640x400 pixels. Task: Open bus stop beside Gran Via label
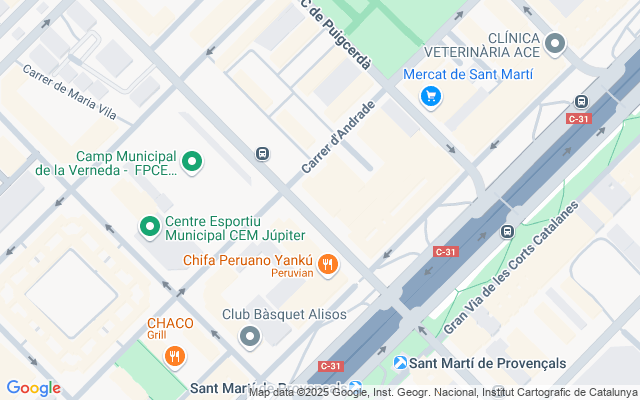pos(507,232)
